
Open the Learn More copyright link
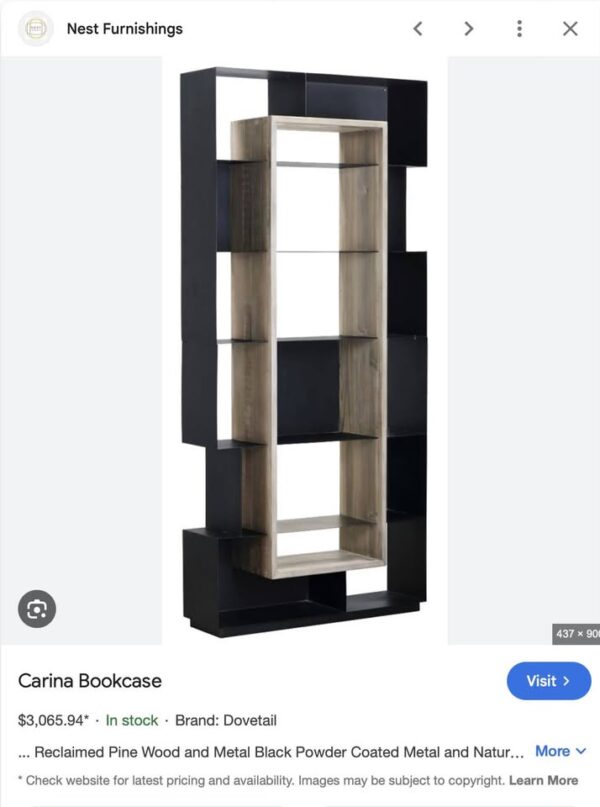(543, 780)
